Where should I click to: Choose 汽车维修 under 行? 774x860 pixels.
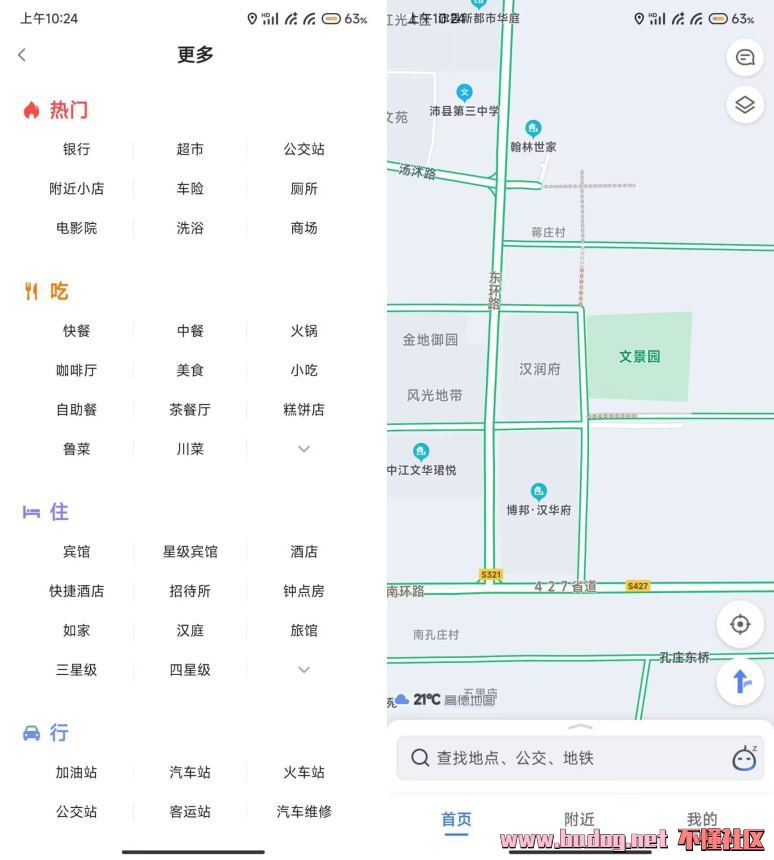click(304, 812)
